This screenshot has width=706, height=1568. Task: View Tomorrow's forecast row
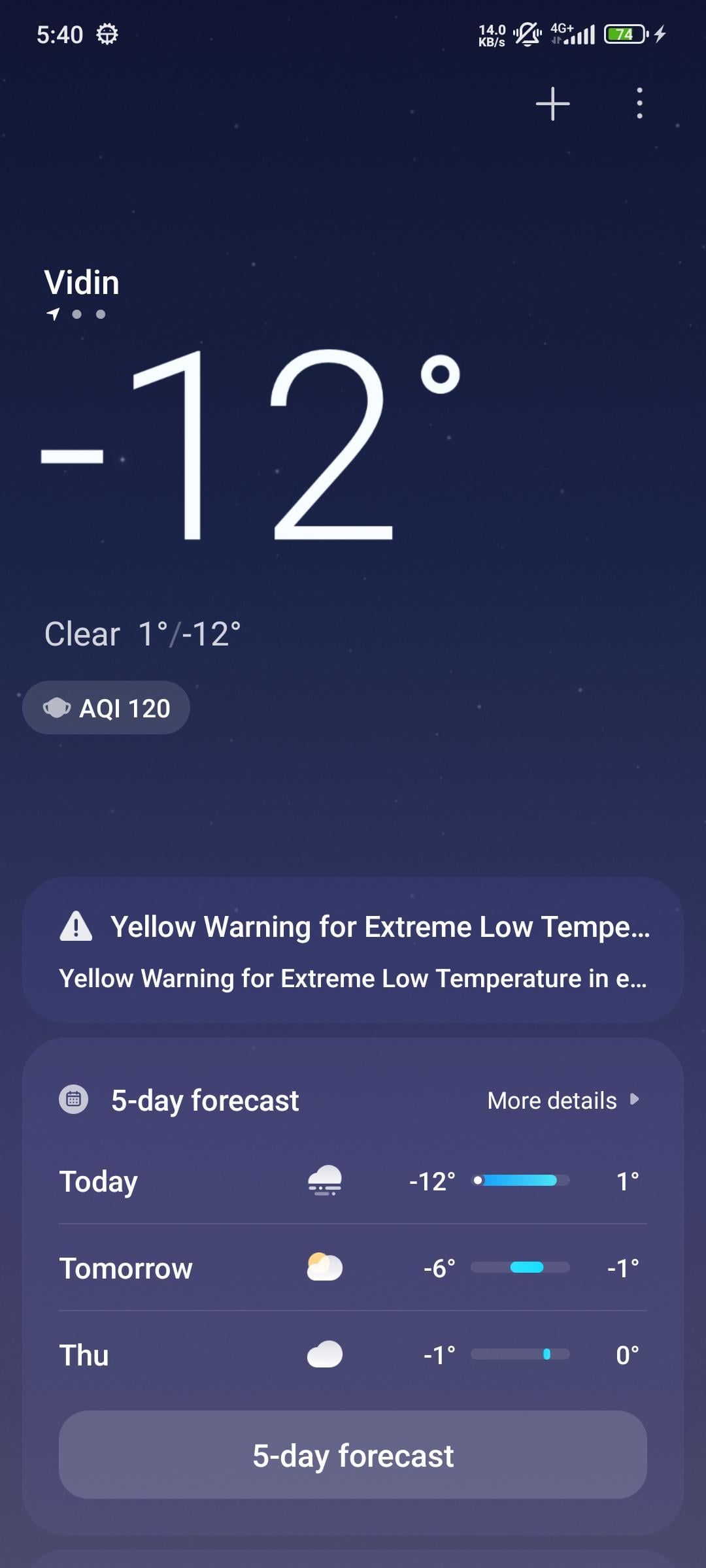click(x=353, y=1268)
